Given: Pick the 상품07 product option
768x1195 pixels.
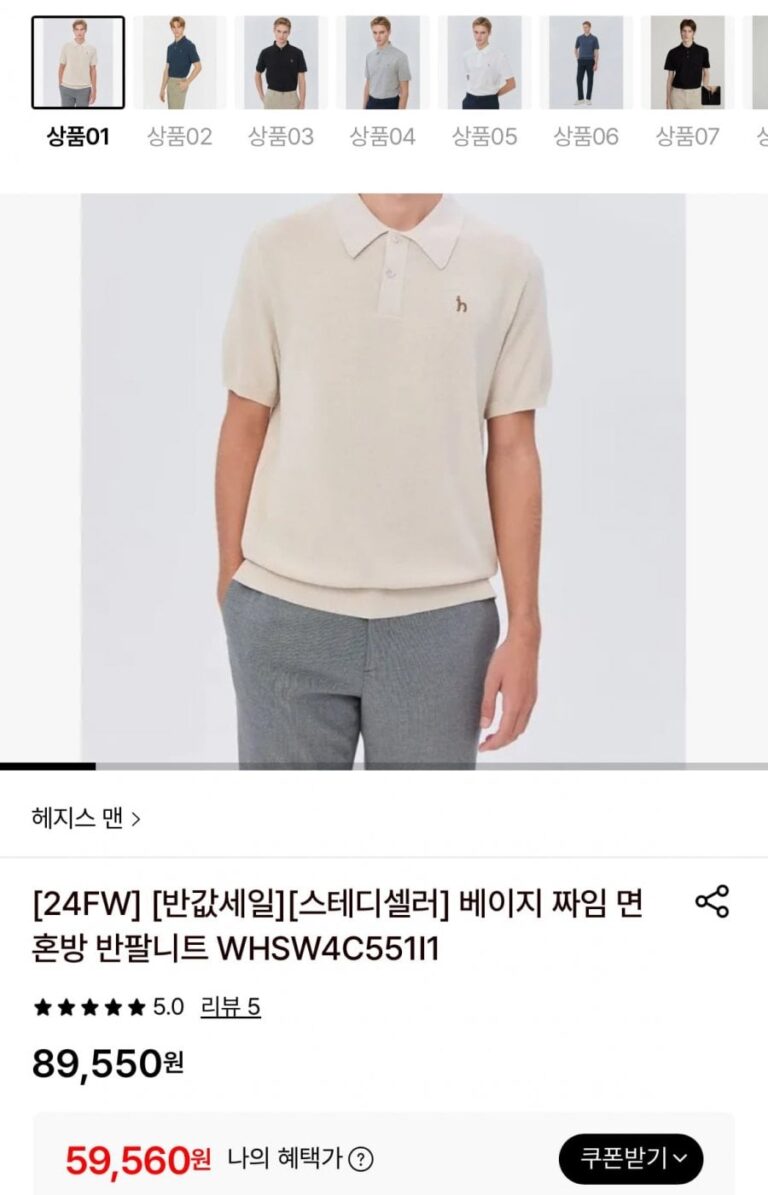Looking at the screenshot, I should click(x=688, y=62).
